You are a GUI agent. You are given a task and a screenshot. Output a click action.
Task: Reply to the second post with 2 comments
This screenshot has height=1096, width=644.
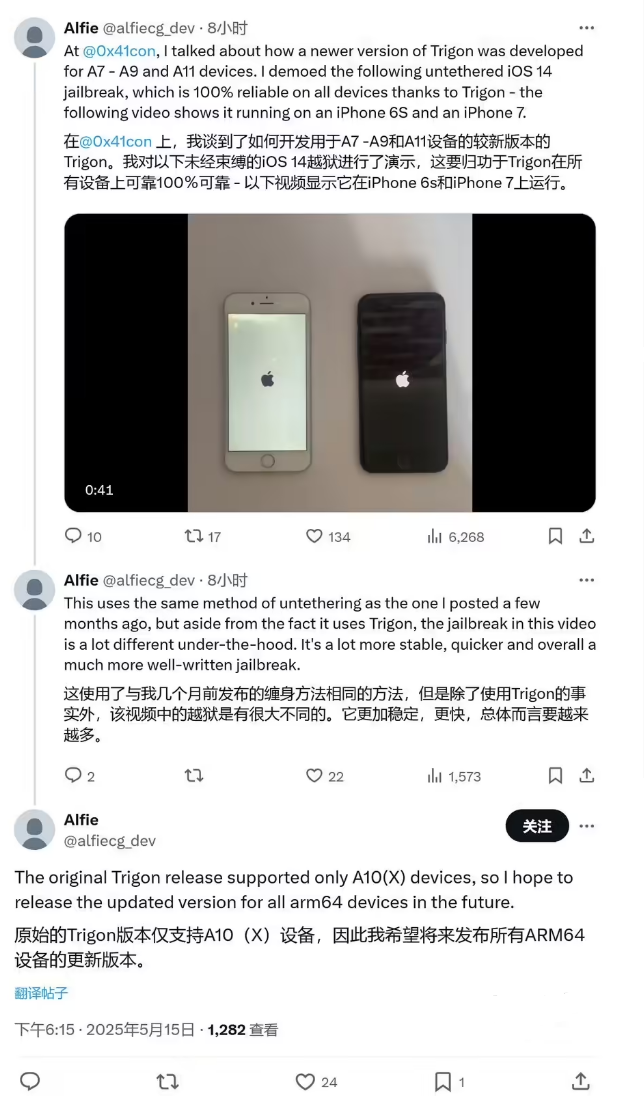pyautogui.click(x=74, y=775)
